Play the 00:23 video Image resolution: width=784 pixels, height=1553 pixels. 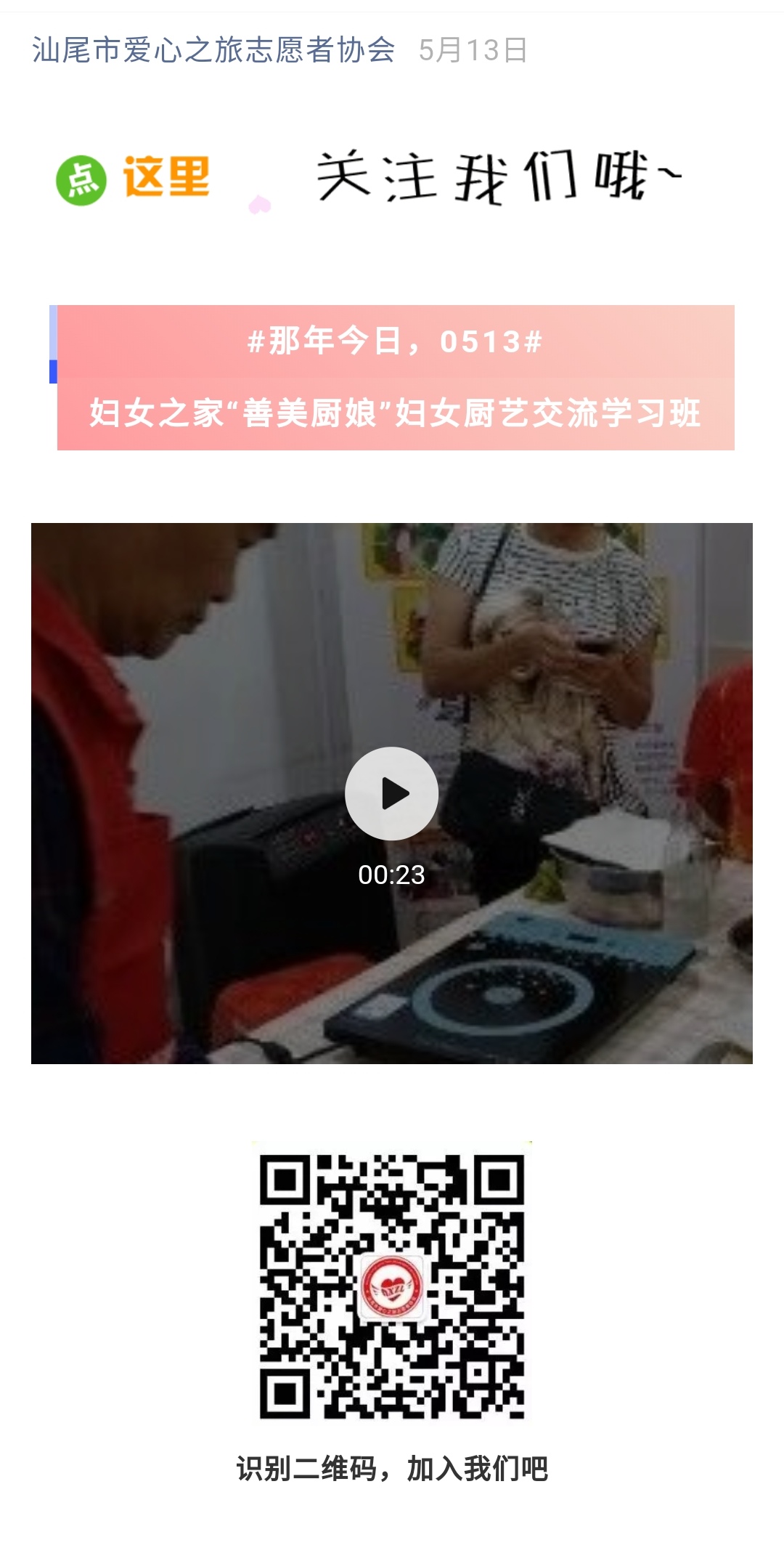pyautogui.click(x=391, y=793)
